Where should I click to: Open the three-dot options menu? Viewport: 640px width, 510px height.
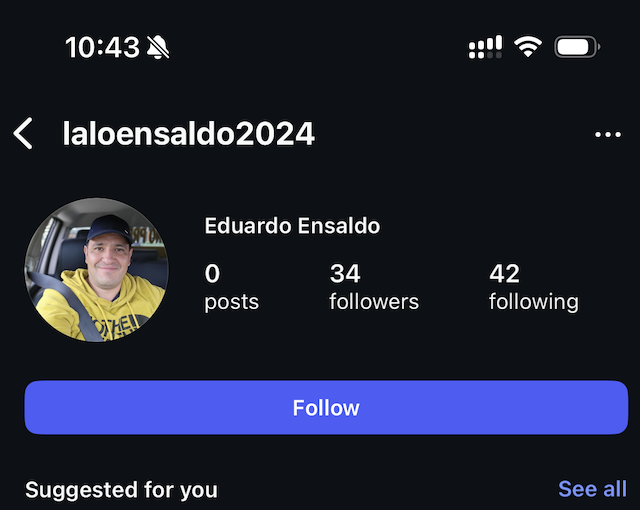pos(607,134)
